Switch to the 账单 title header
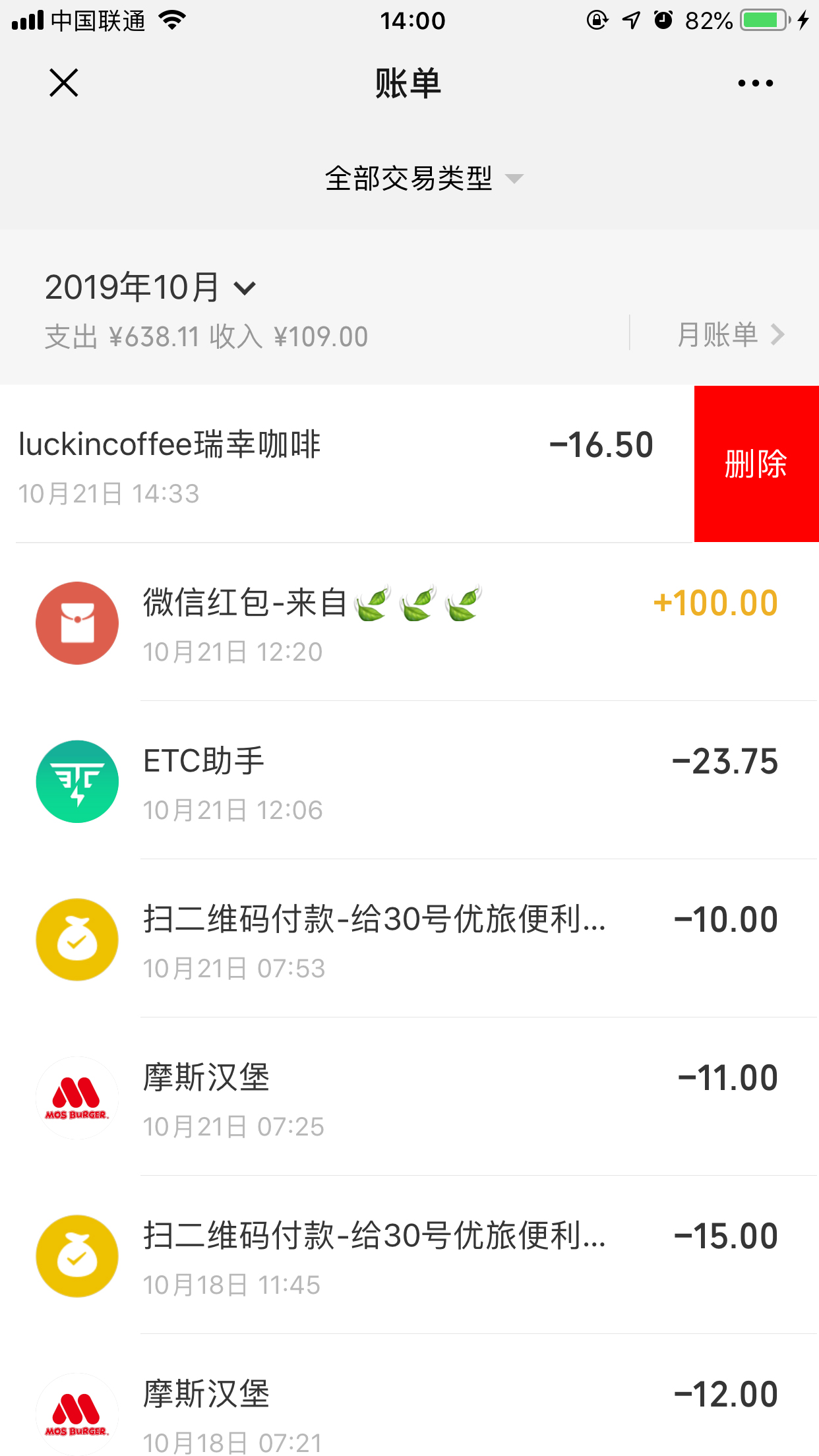This screenshot has height=1456, width=819. [409, 82]
